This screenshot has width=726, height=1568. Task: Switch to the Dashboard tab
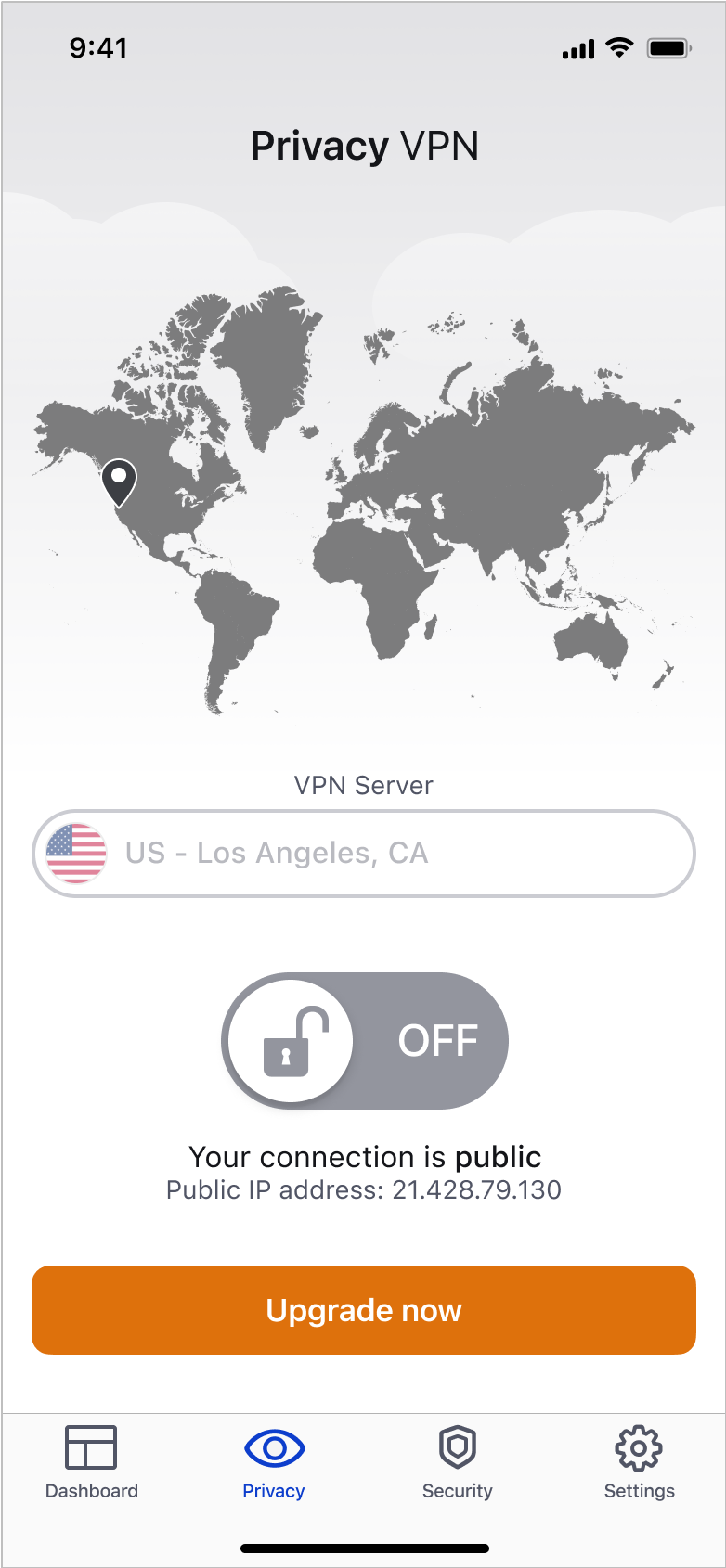pyautogui.click(x=91, y=1463)
